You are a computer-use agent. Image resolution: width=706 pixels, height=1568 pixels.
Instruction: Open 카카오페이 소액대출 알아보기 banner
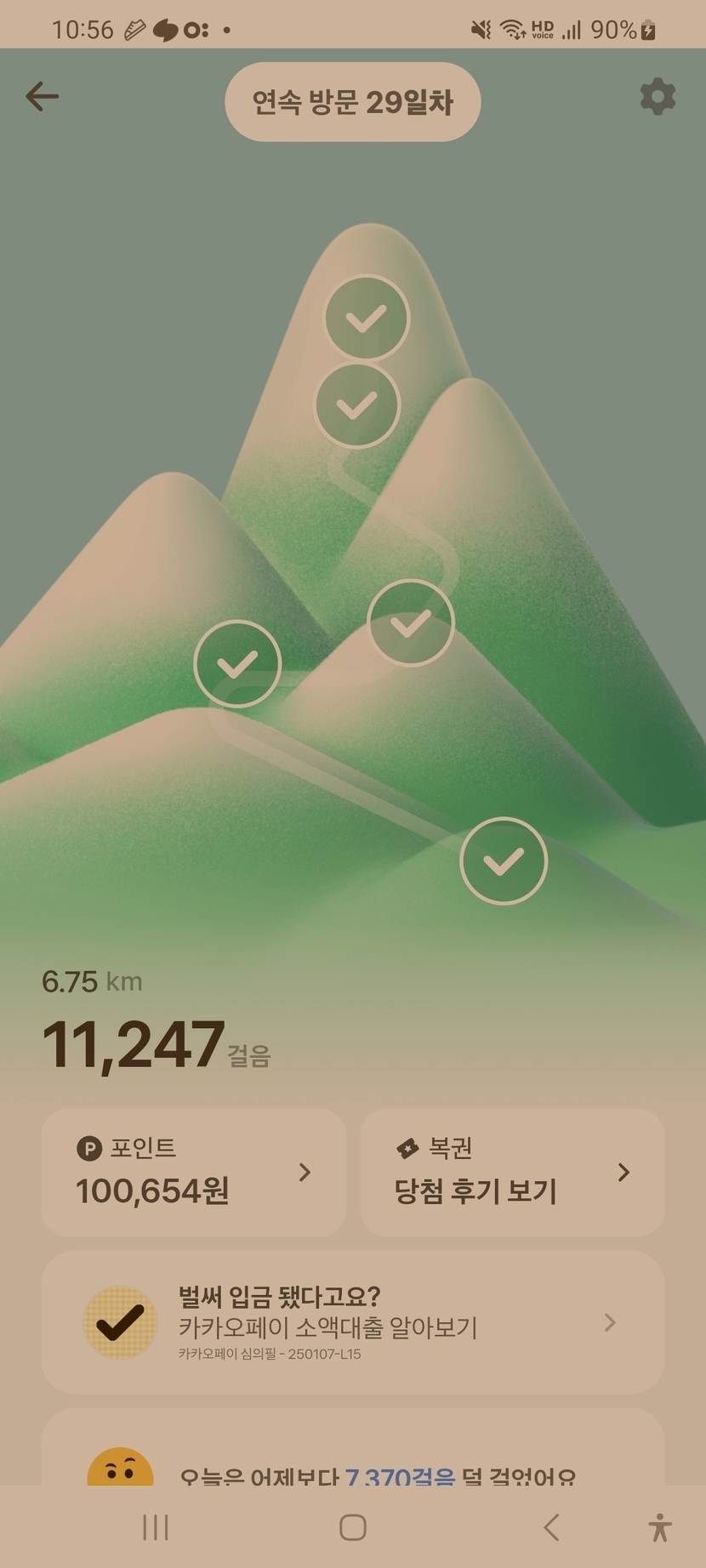pyautogui.click(x=352, y=1321)
